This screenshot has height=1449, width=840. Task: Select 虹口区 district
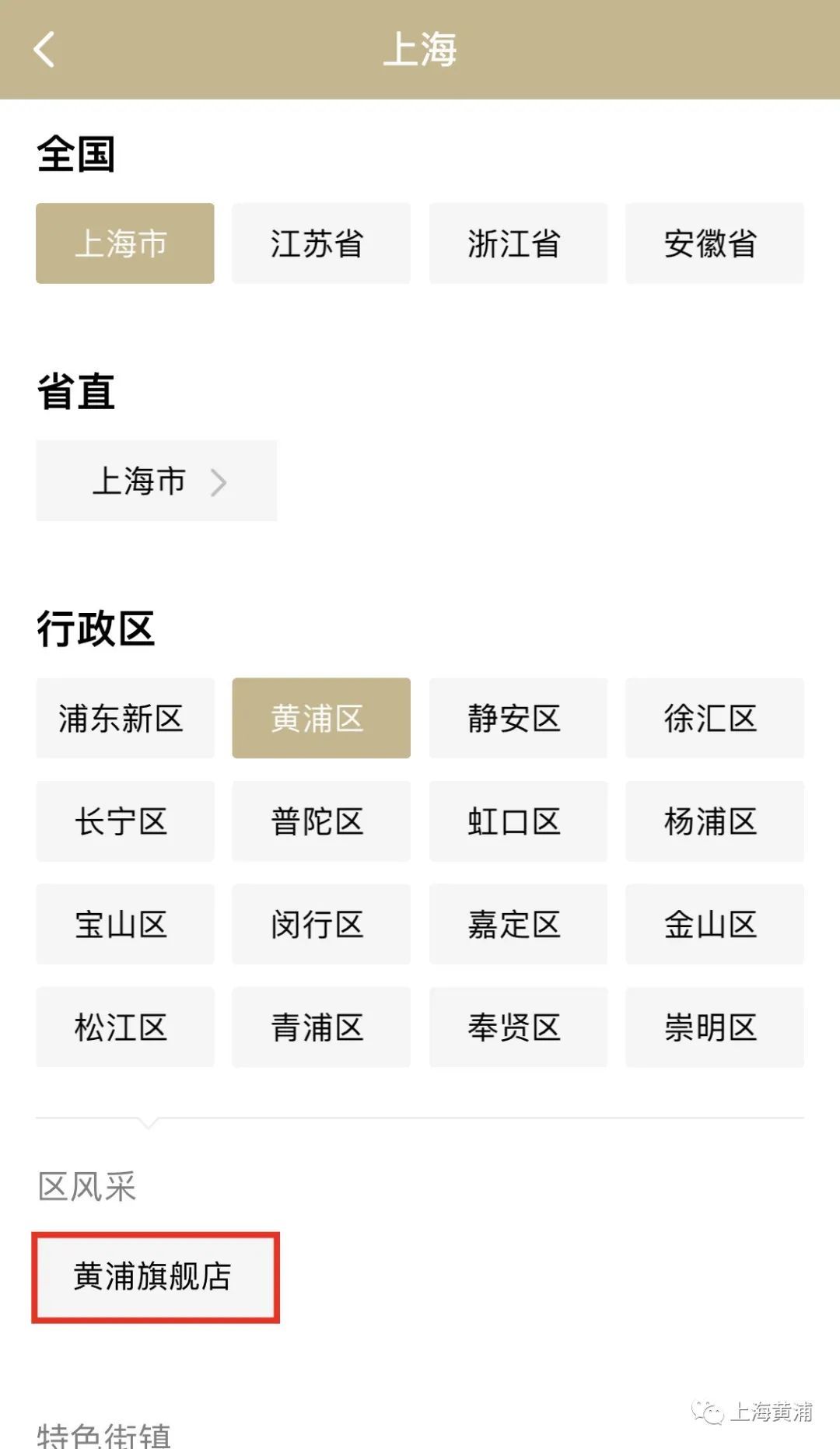[517, 821]
